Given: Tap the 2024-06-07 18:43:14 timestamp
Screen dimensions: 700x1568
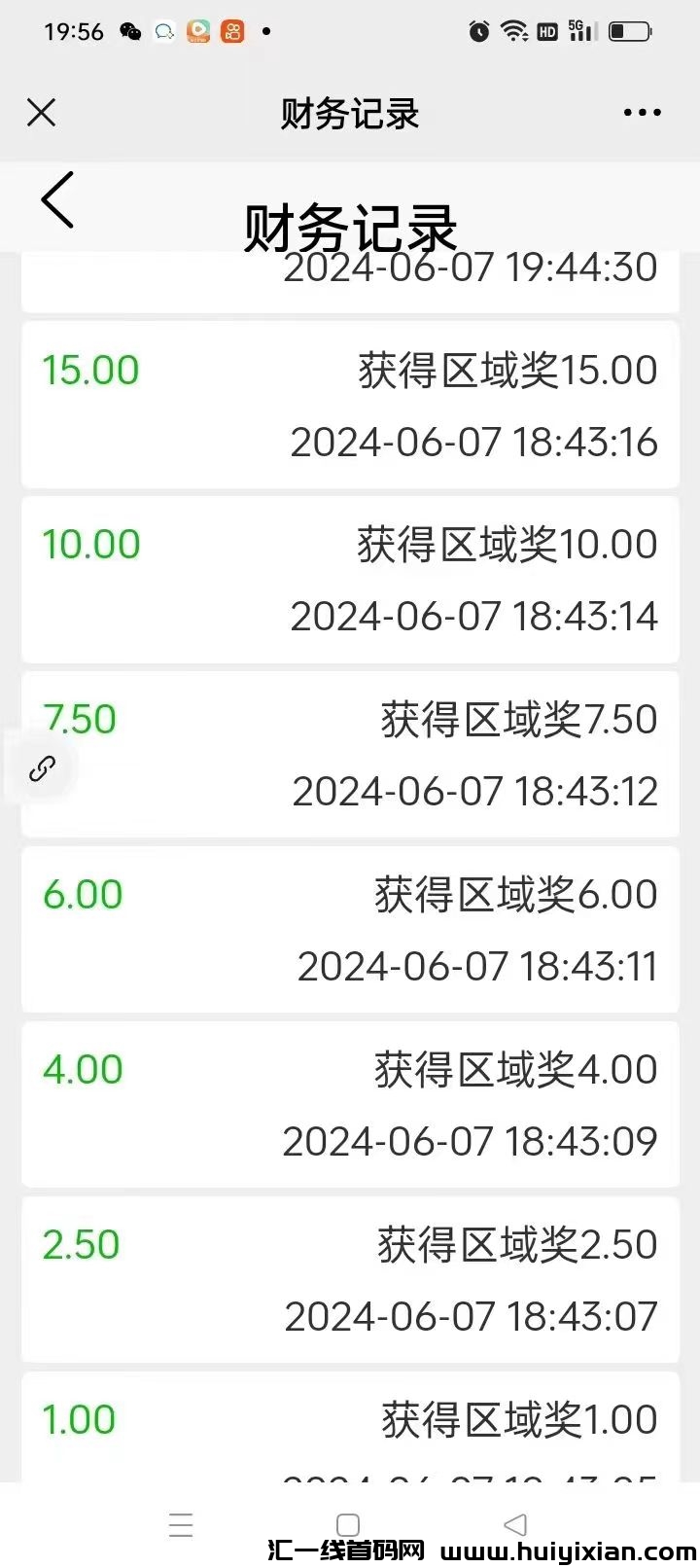Looking at the screenshot, I should click(473, 616).
